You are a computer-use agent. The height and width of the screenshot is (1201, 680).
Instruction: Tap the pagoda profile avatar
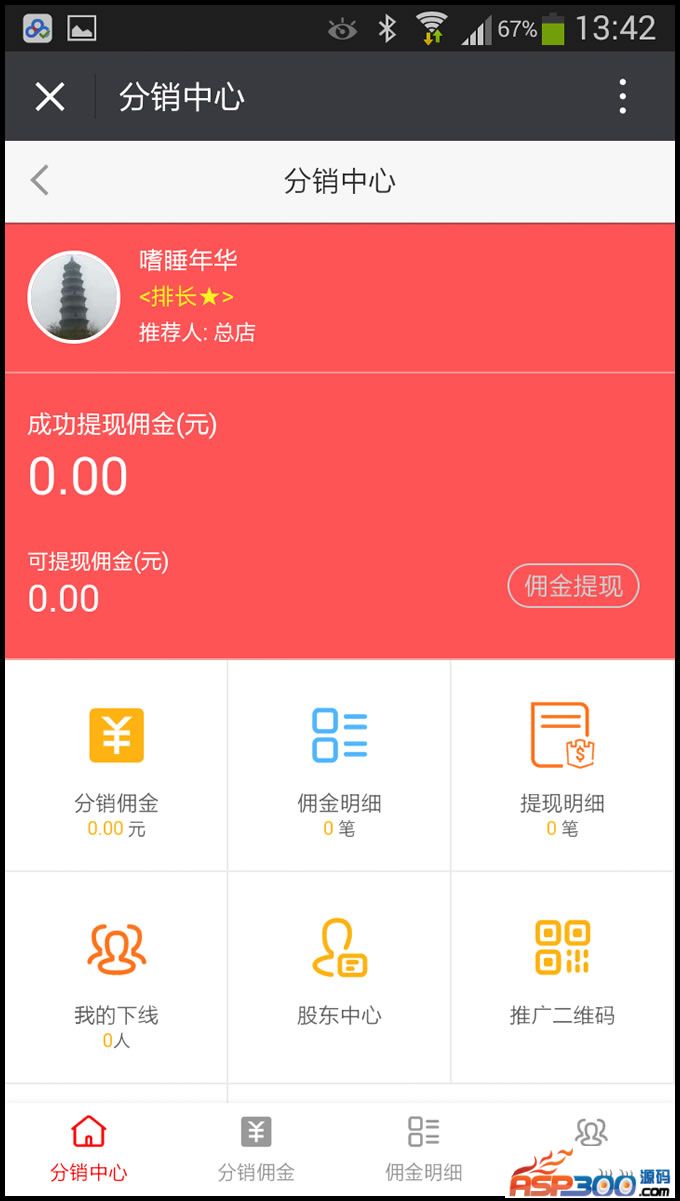[74, 297]
